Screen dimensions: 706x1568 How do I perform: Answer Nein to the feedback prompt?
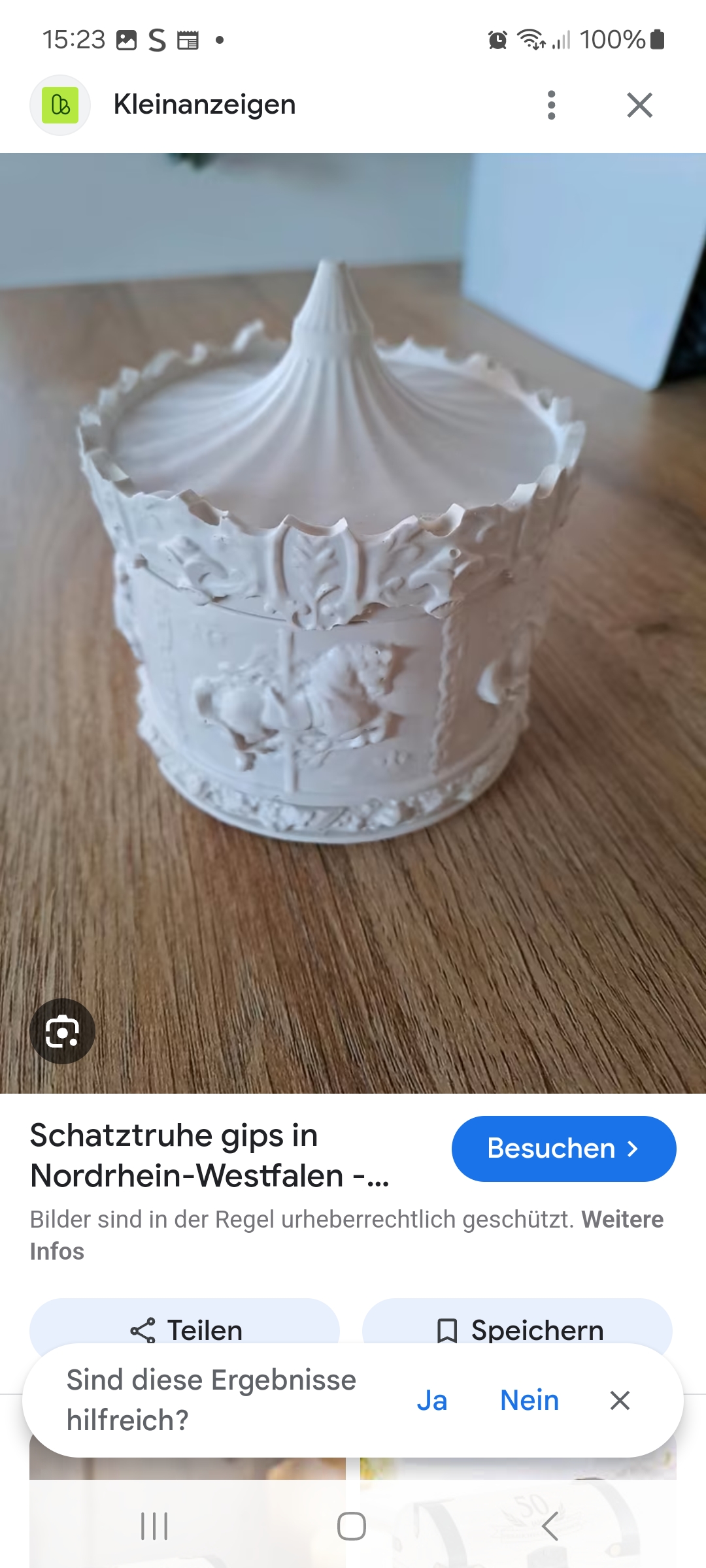[529, 1401]
